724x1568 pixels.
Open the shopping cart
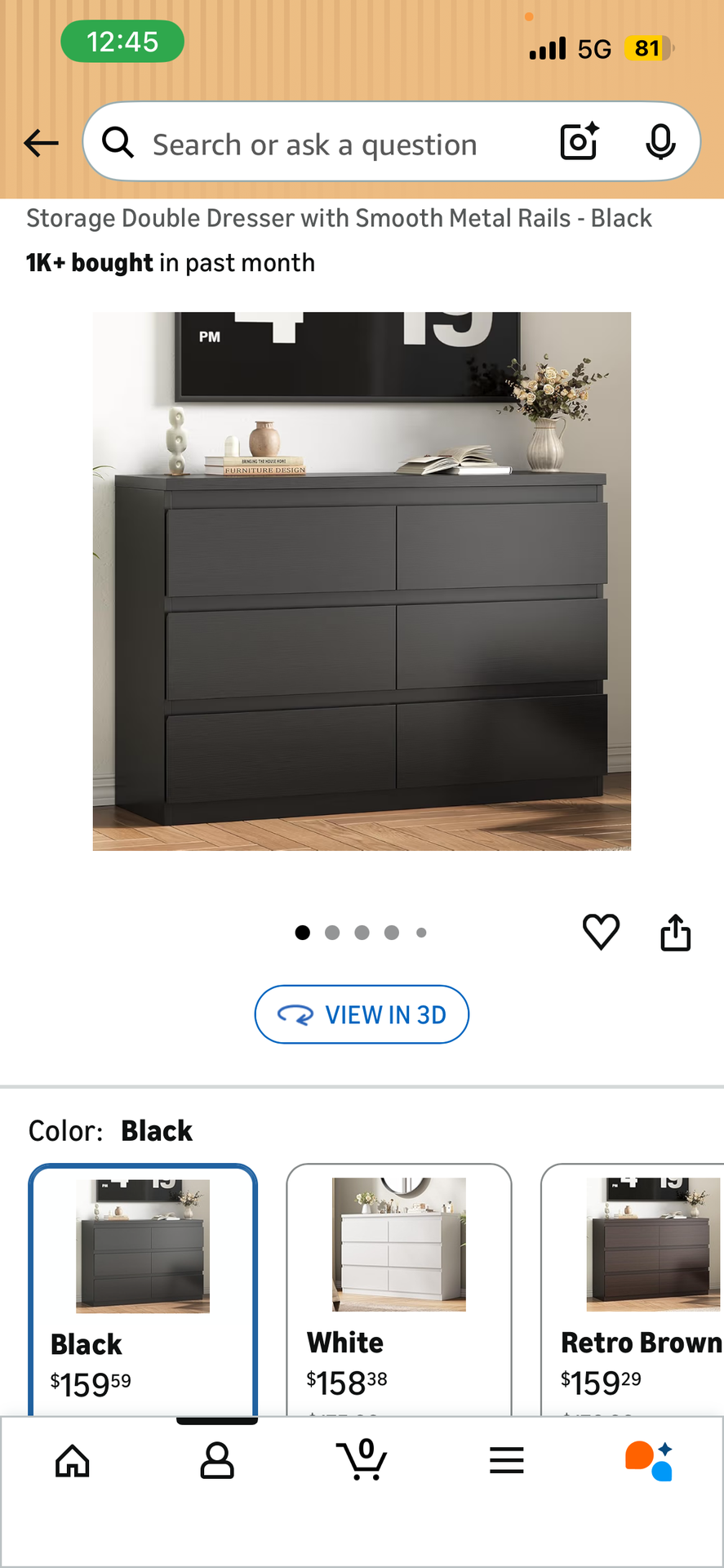(x=362, y=1459)
